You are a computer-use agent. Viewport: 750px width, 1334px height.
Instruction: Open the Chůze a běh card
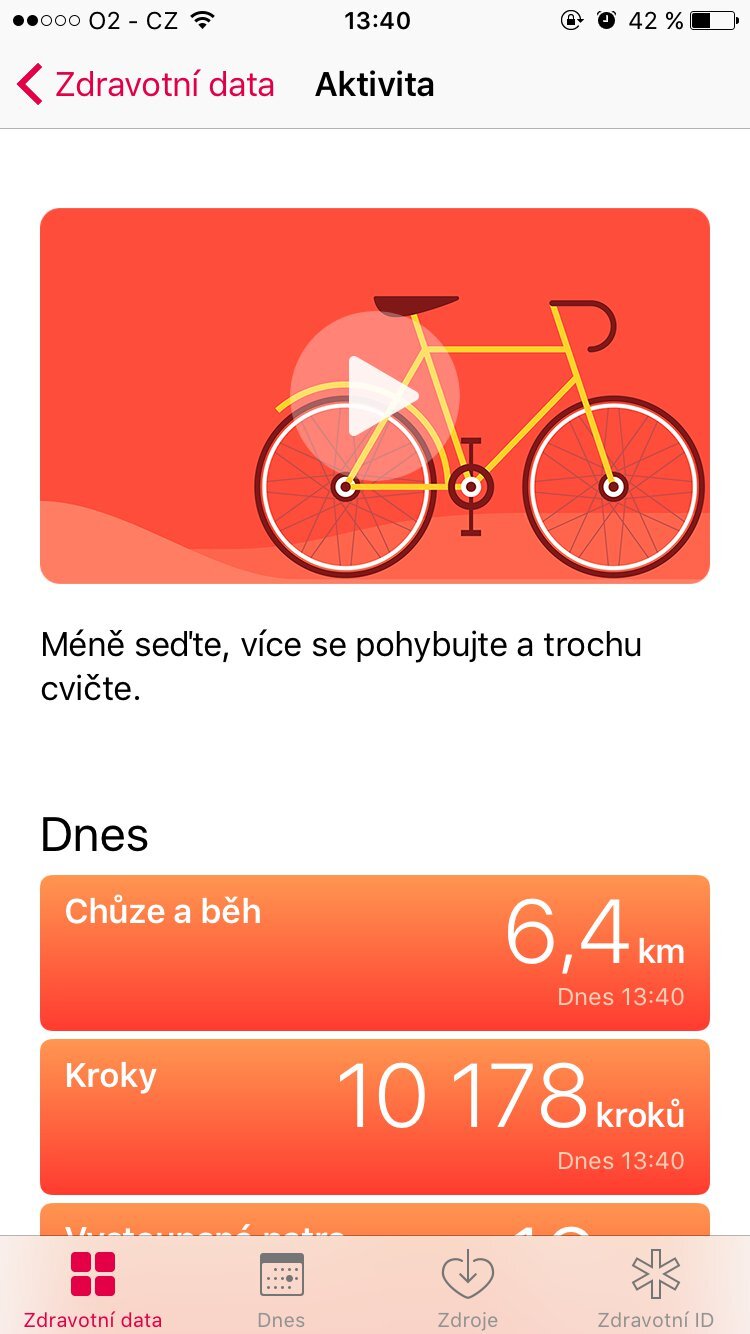coord(374,951)
